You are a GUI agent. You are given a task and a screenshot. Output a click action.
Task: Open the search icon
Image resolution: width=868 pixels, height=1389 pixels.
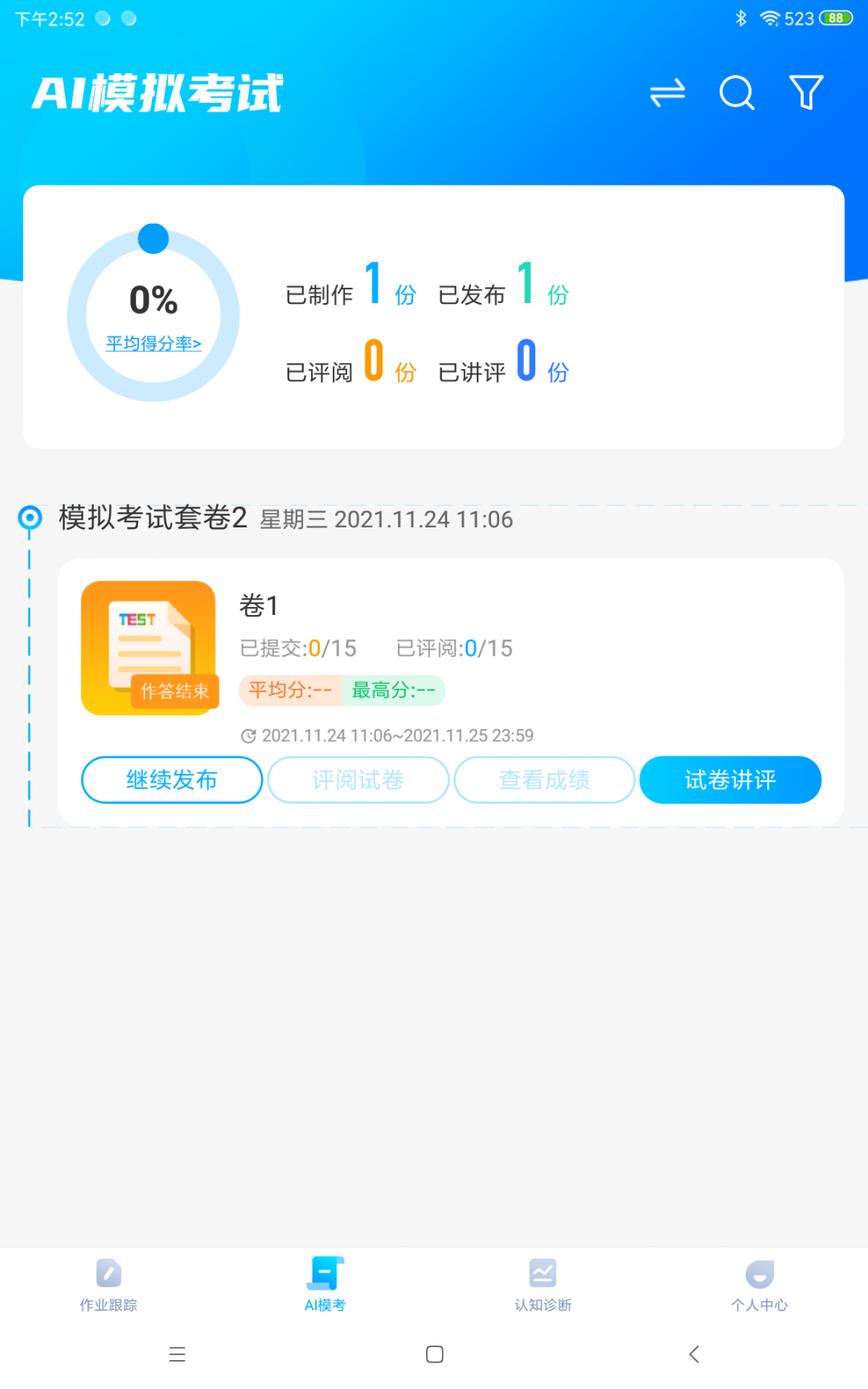coord(736,92)
